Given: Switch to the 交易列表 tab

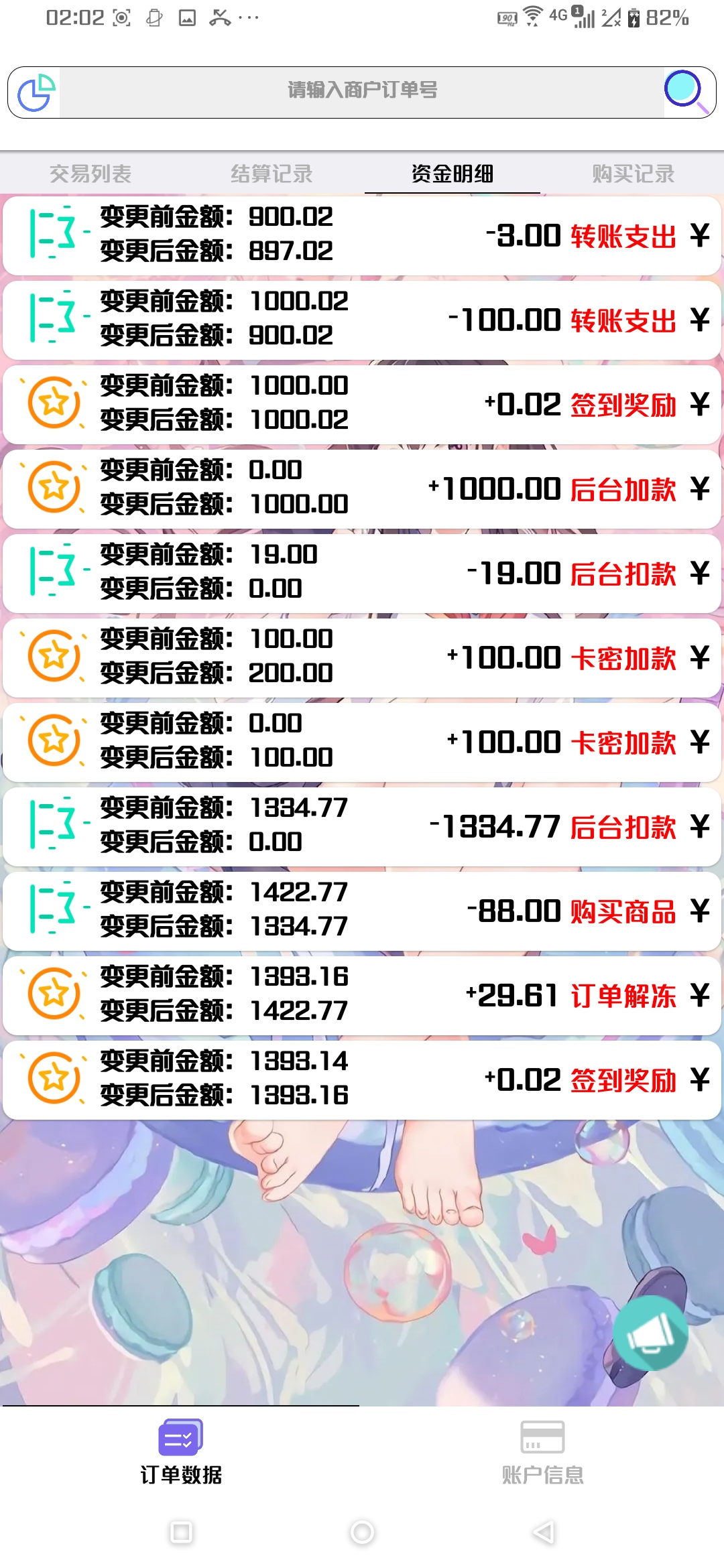Looking at the screenshot, I should tap(90, 174).
